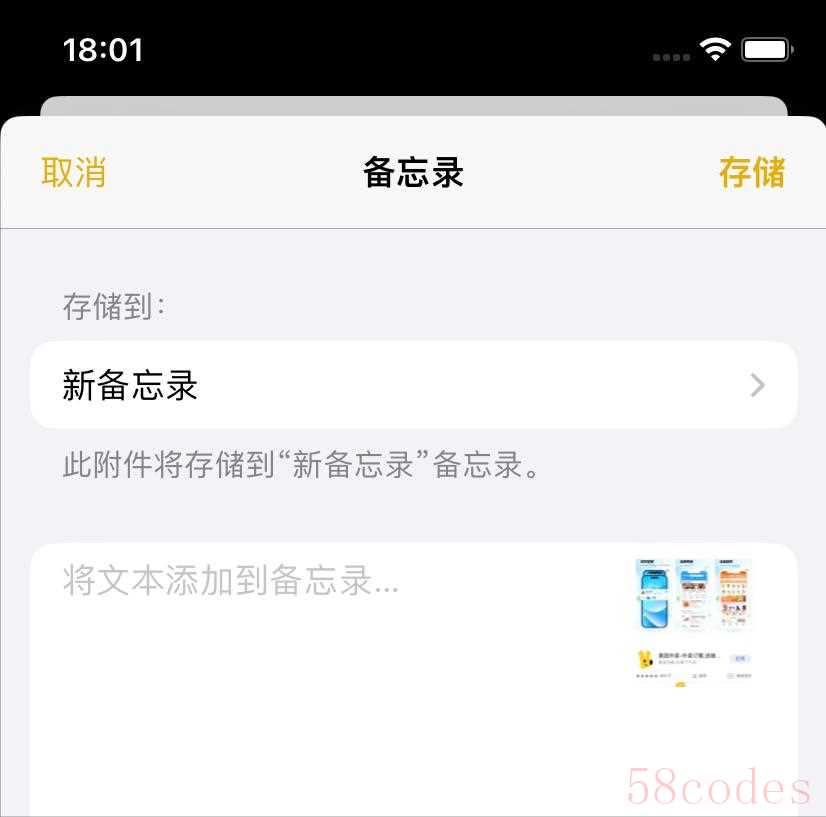This screenshot has width=826, height=817.
Task: Open the attached screenshot thumbnail
Action: (694, 620)
